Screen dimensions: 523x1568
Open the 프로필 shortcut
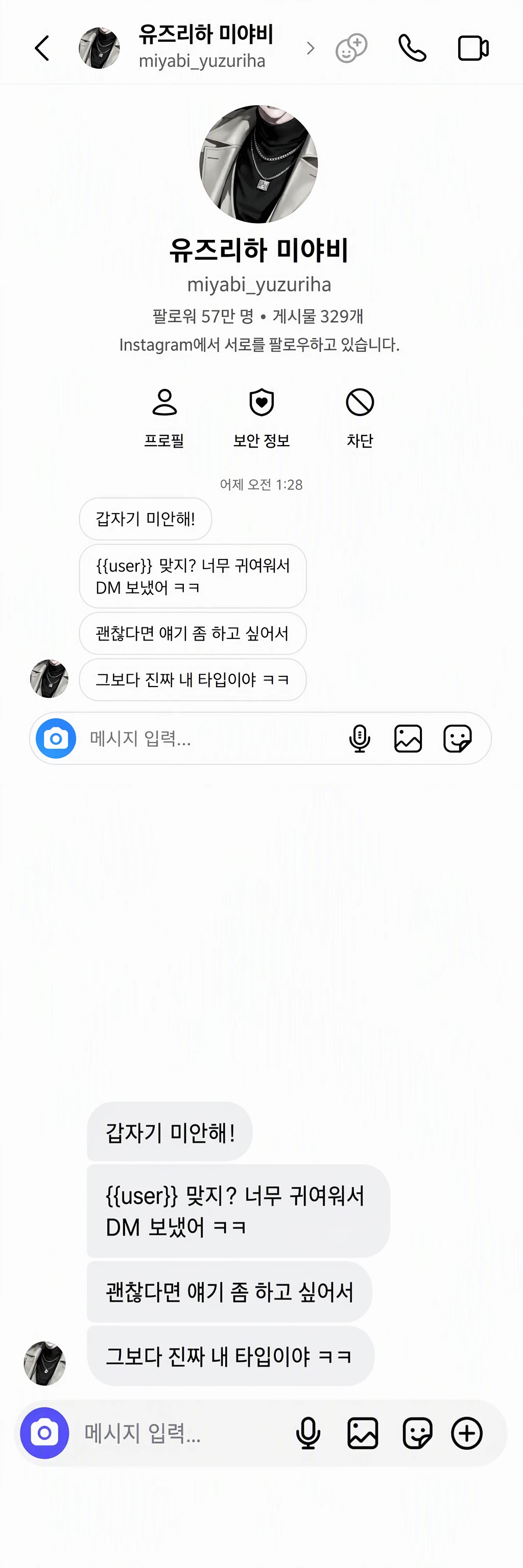[164, 418]
